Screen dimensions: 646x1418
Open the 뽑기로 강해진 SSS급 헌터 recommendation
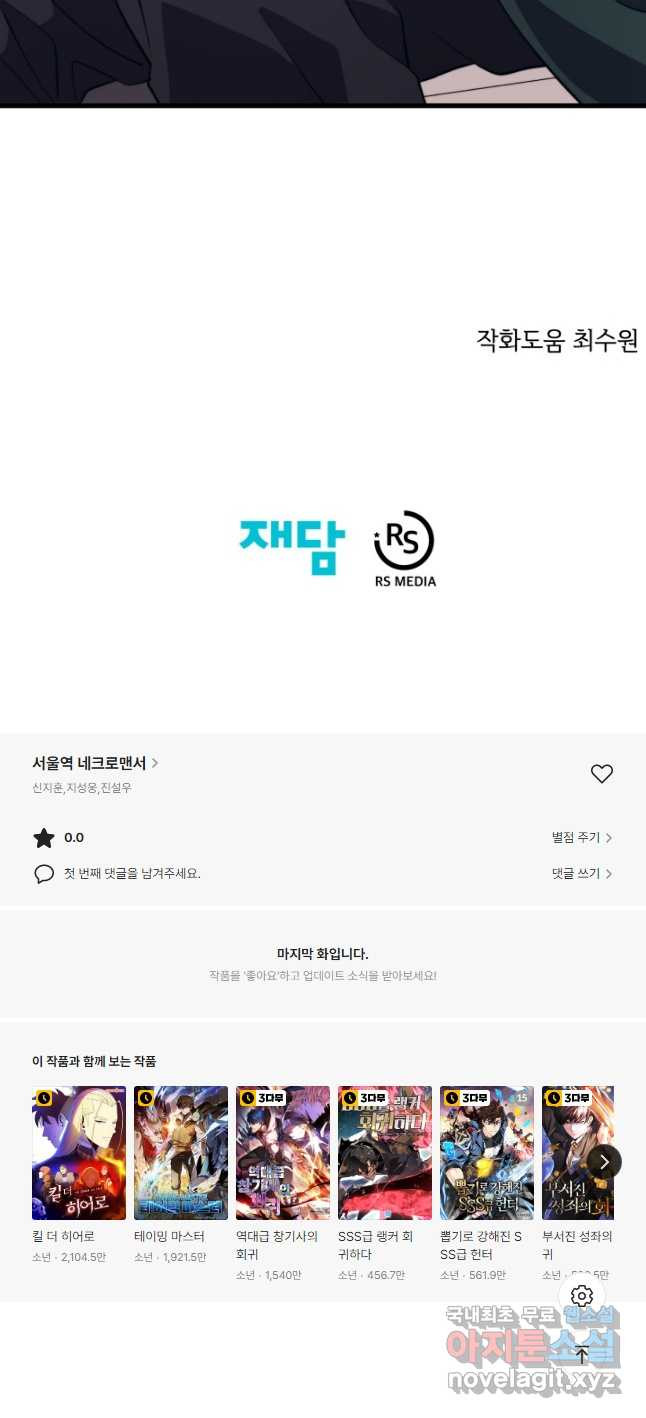pos(487,1153)
